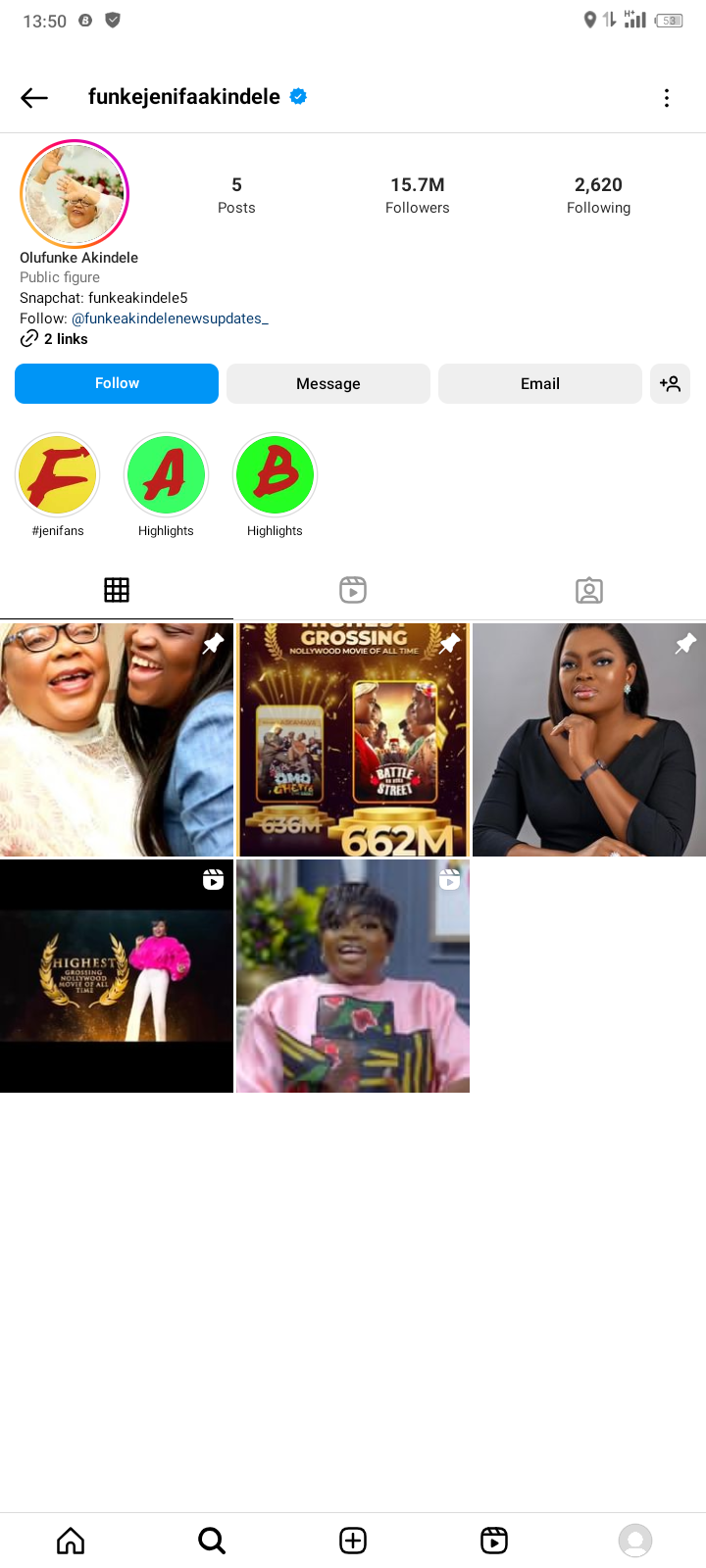The image size is (706, 1568).
Task: Open suggested accounts with add-person icon
Action: point(670,383)
